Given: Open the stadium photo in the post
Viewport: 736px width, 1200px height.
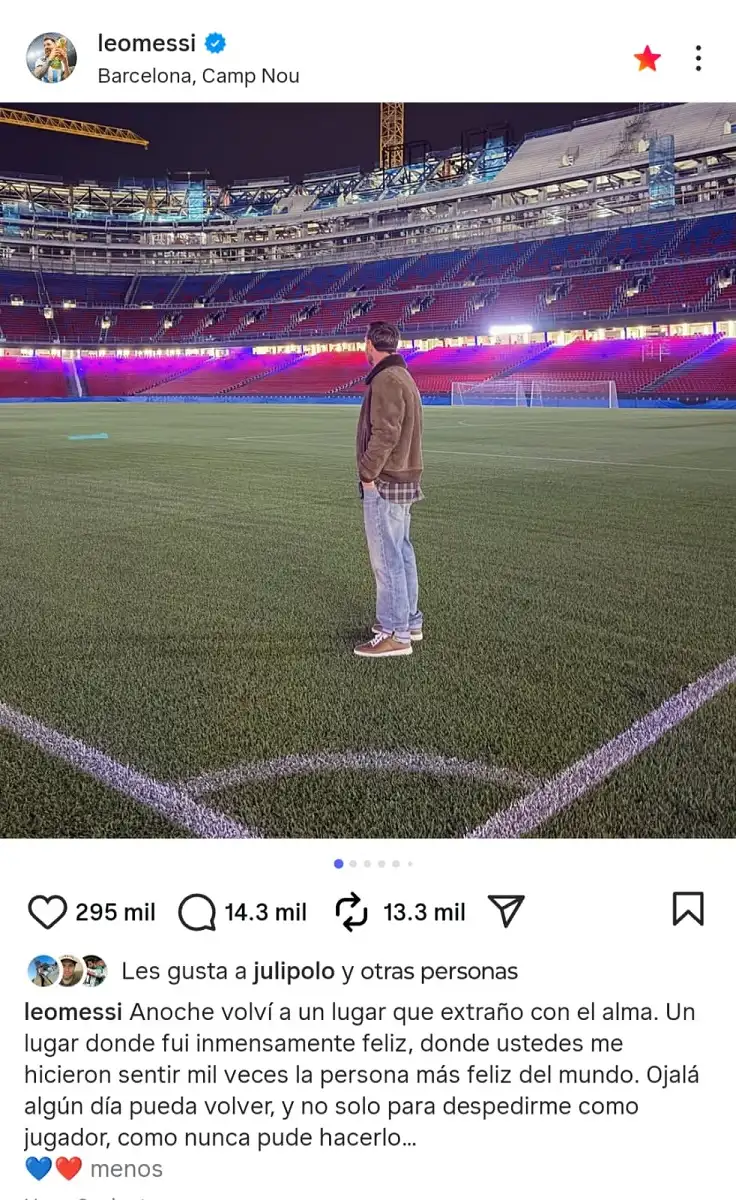Looking at the screenshot, I should (x=368, y=470).
